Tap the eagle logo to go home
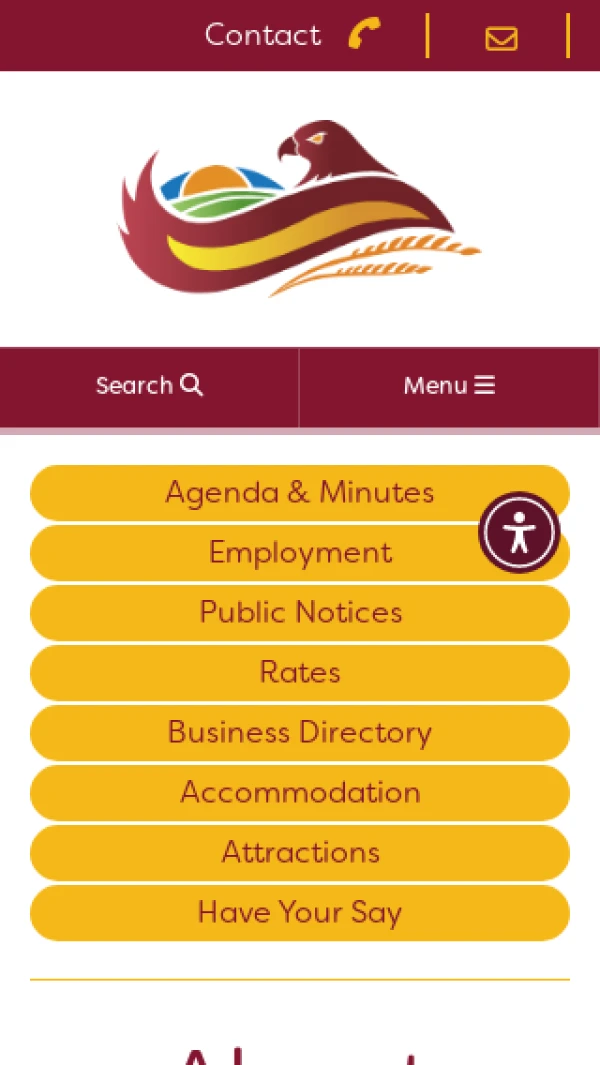The height and width of the screenshot is (1065, 600). click(300, 210)
